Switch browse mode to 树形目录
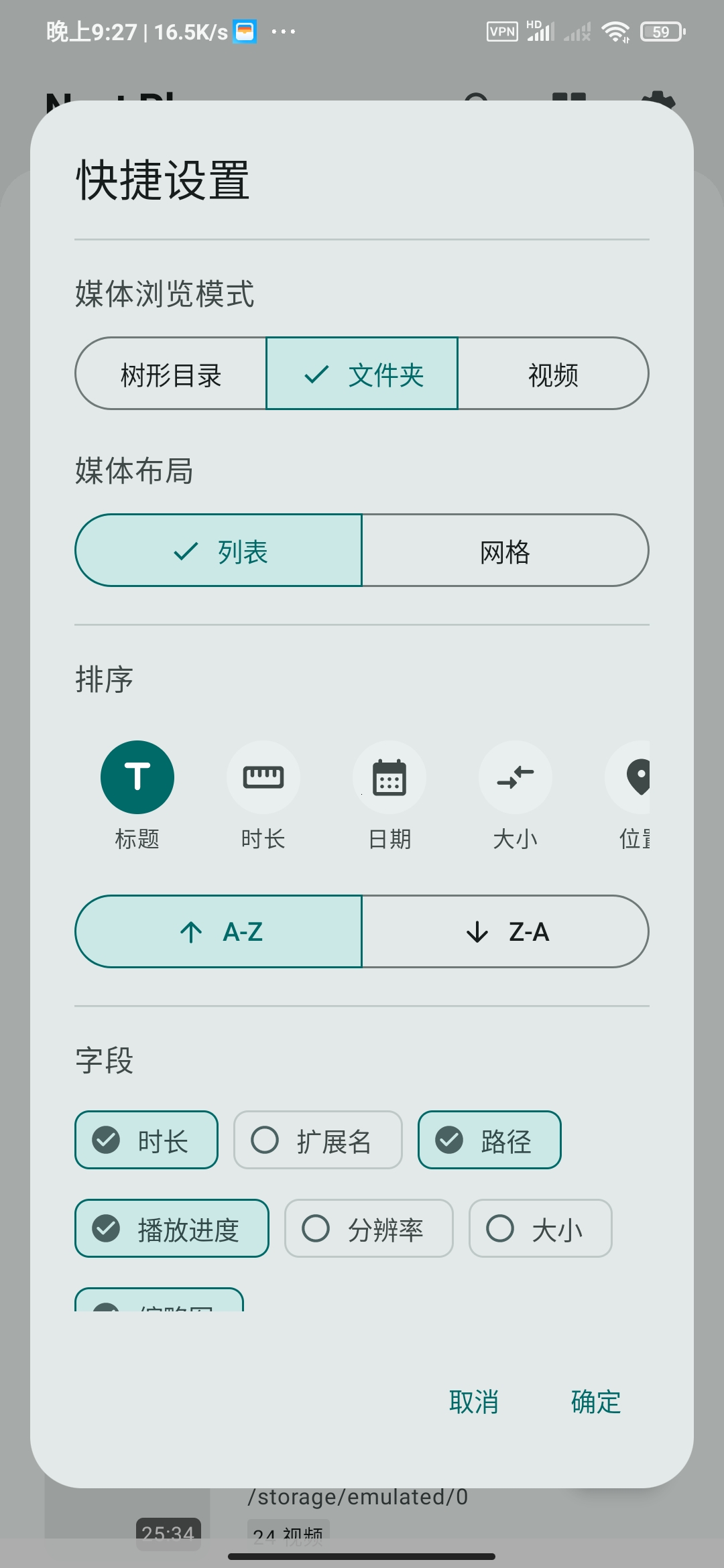Image resolution: width=724 pixels, height=1568 pixels. point(170,373)
